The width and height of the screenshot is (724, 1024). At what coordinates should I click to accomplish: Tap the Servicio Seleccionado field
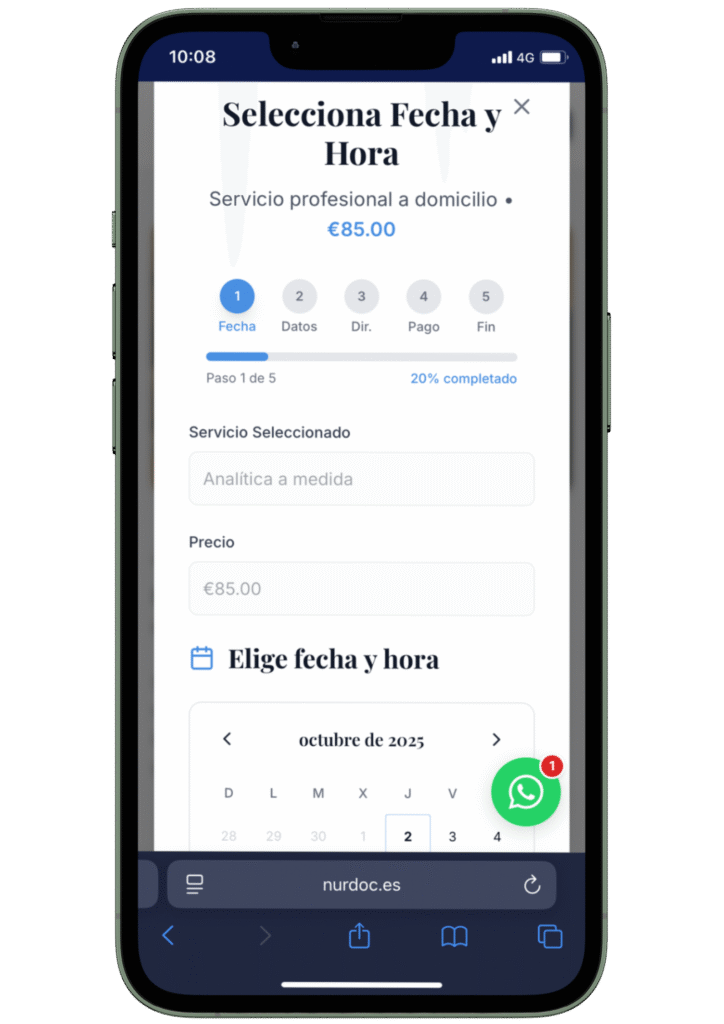361,479
